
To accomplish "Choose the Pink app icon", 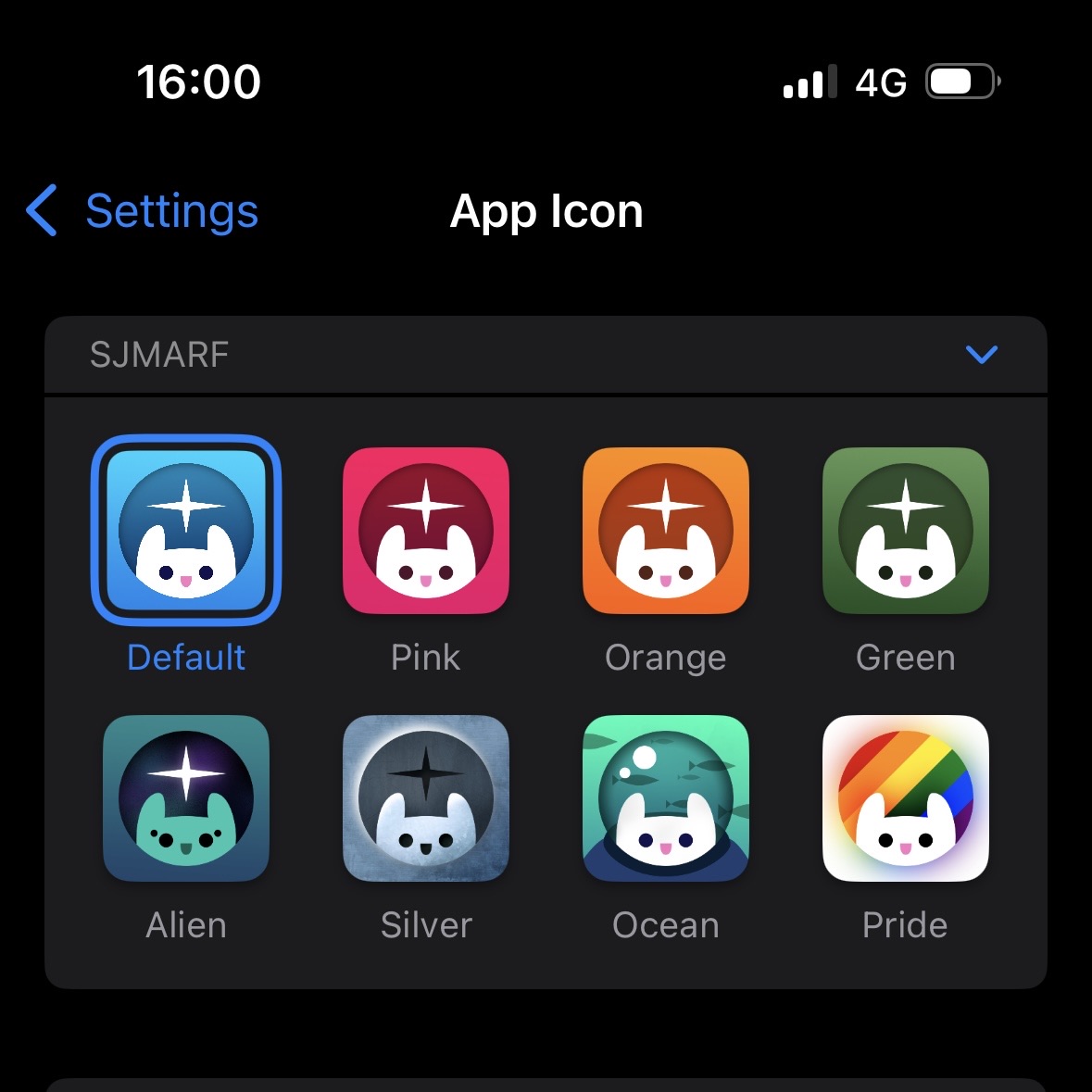I will pyautogui.click(x=426, y=531).
